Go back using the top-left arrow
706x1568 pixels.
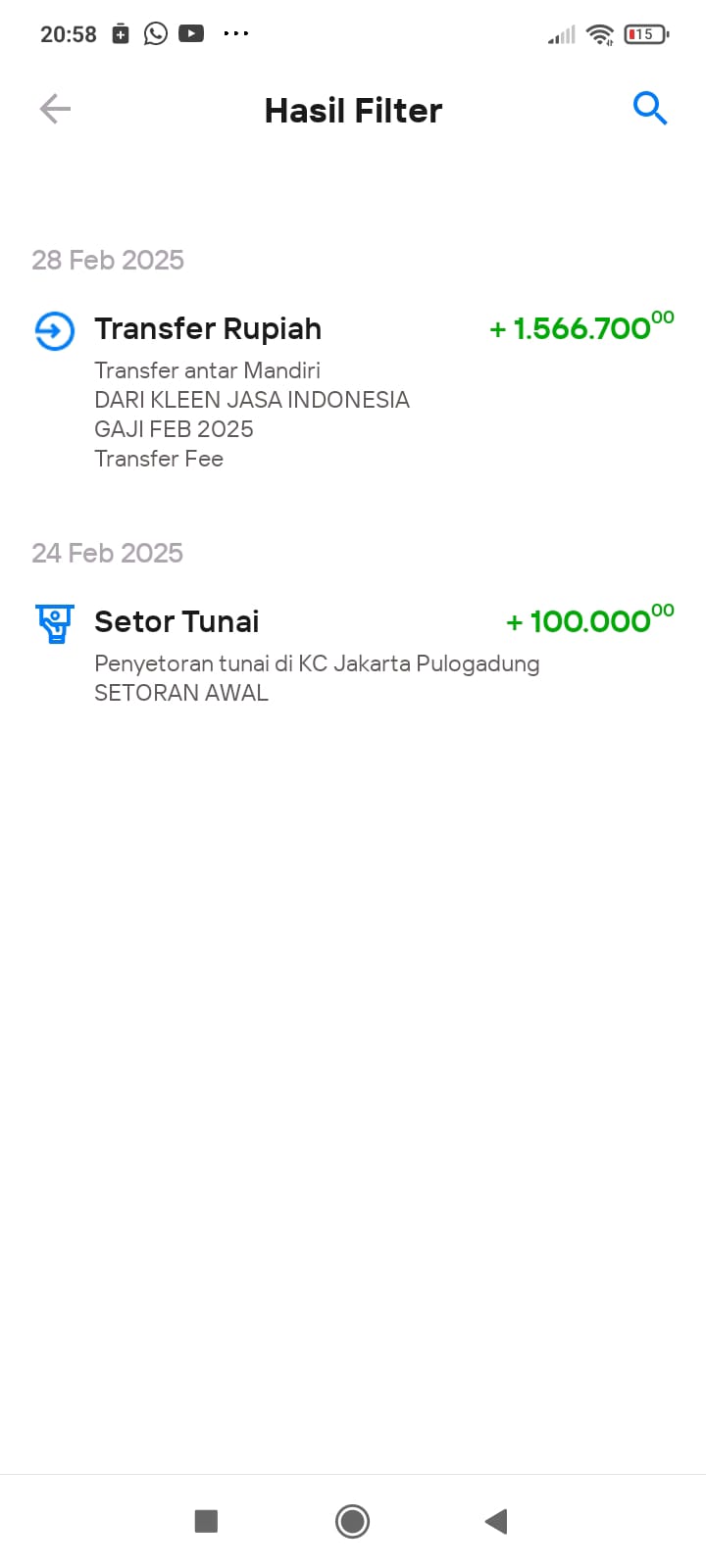pyautogui.click(x=55, y=109)
